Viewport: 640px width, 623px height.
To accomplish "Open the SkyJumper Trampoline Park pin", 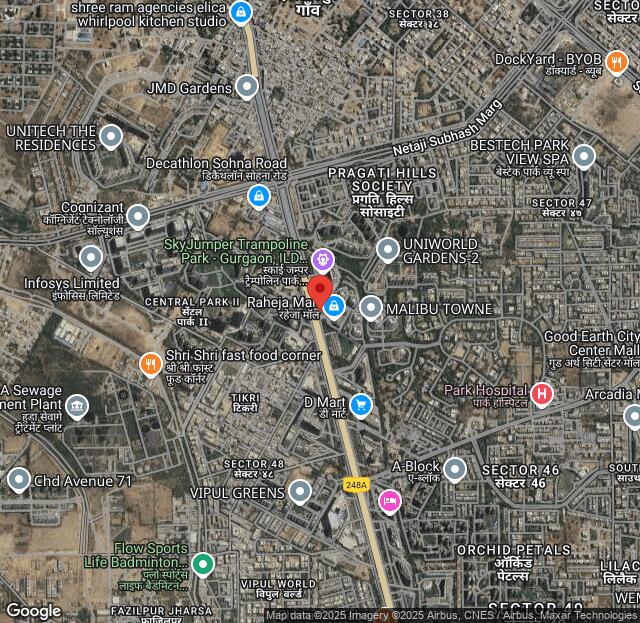I will tap(322, 261).
